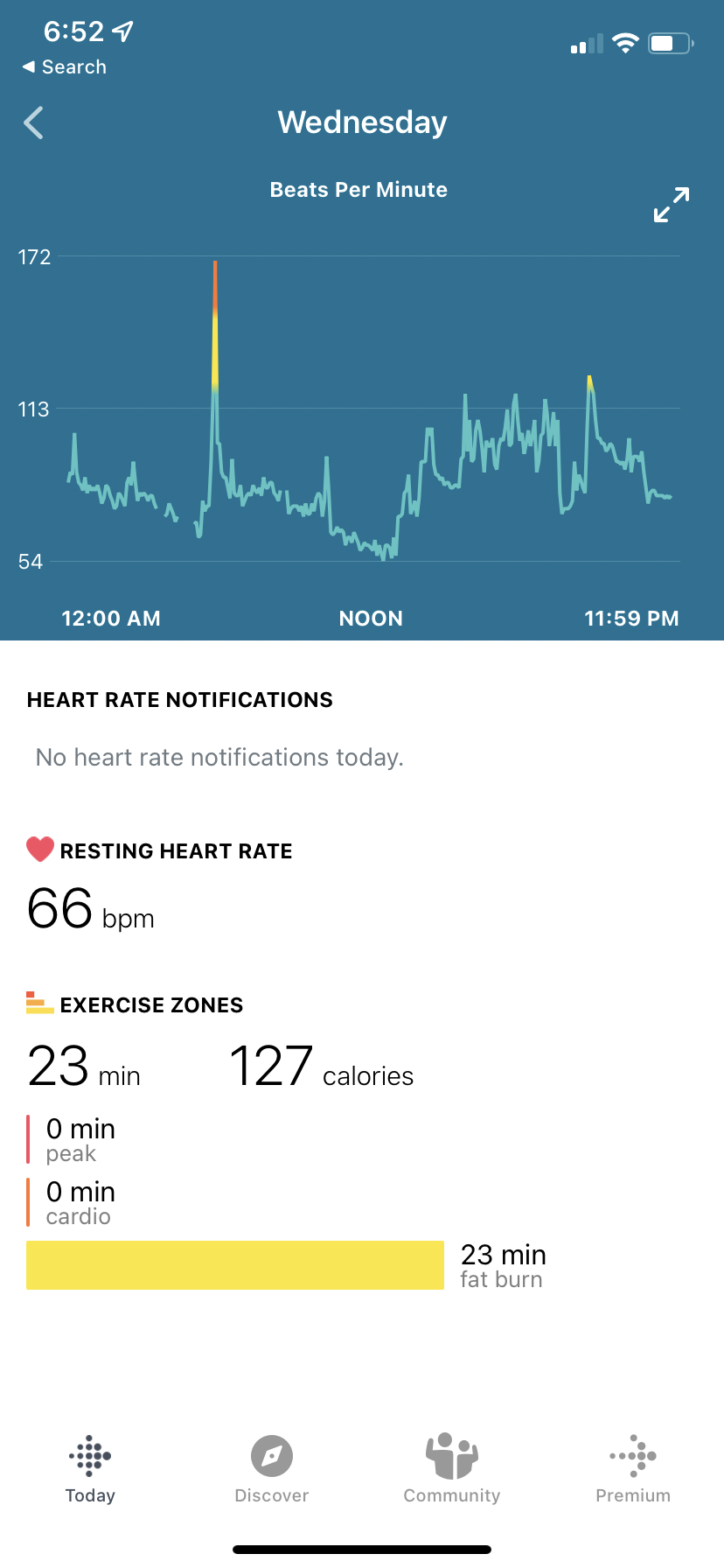Return to Search via the status bar link

coord(65,67)
